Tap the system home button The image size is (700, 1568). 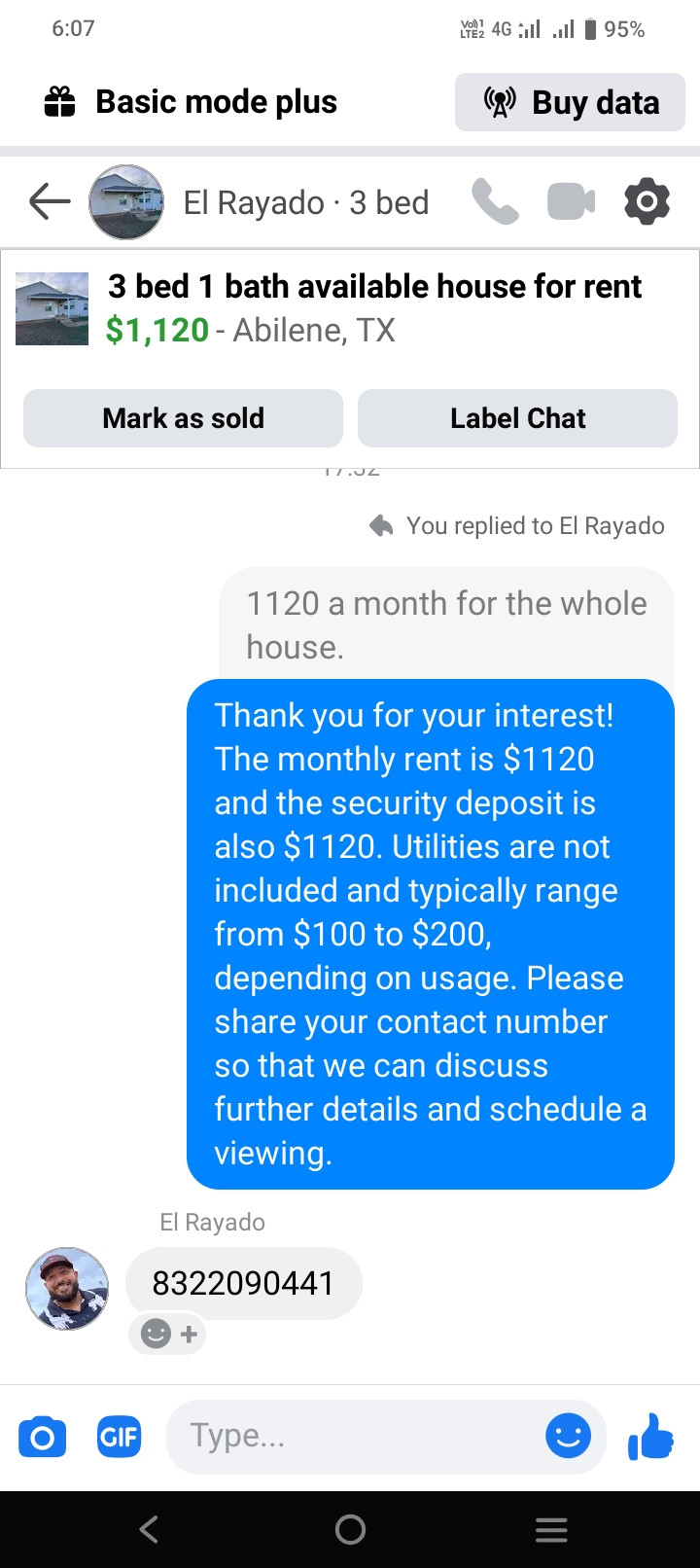350,1530
